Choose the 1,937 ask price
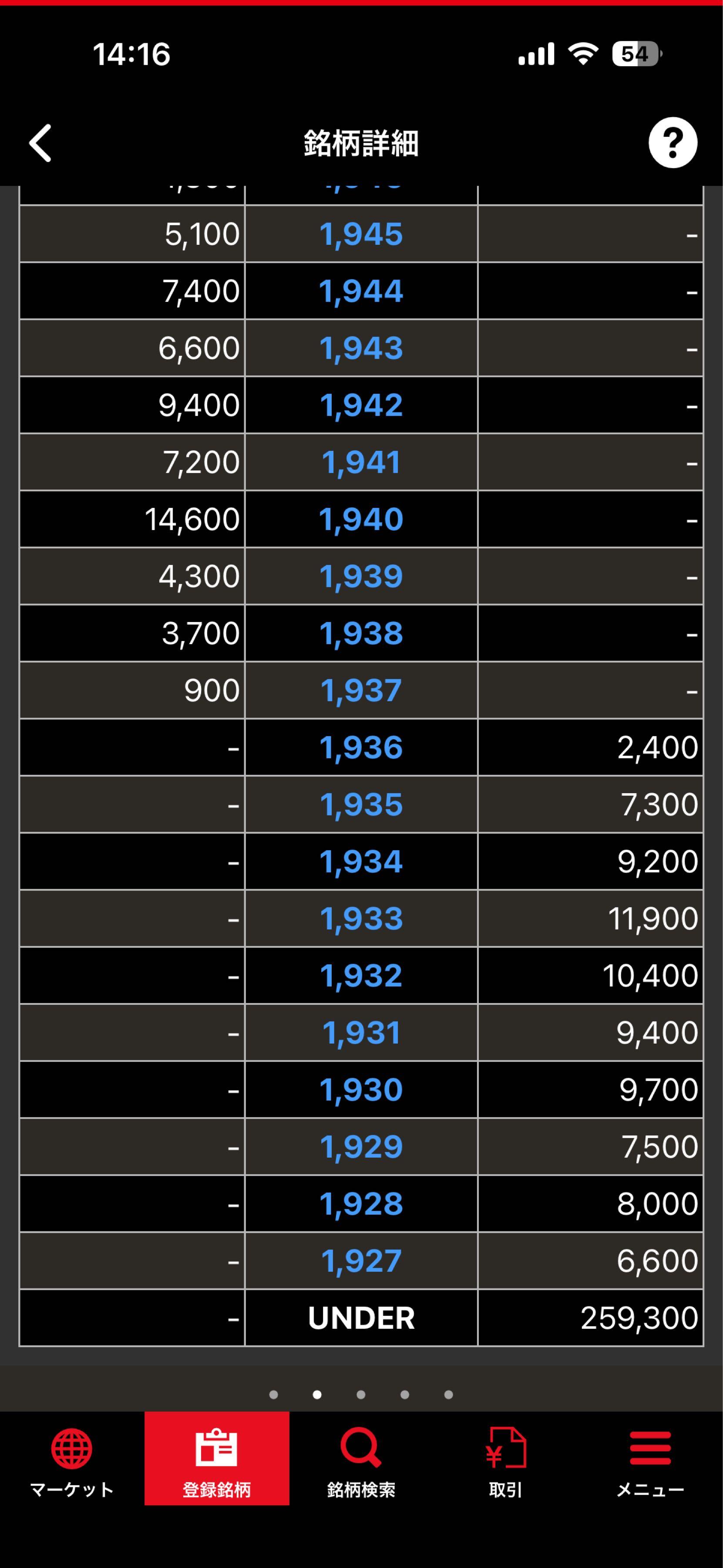723x1568 pixels. coord(361,691)
